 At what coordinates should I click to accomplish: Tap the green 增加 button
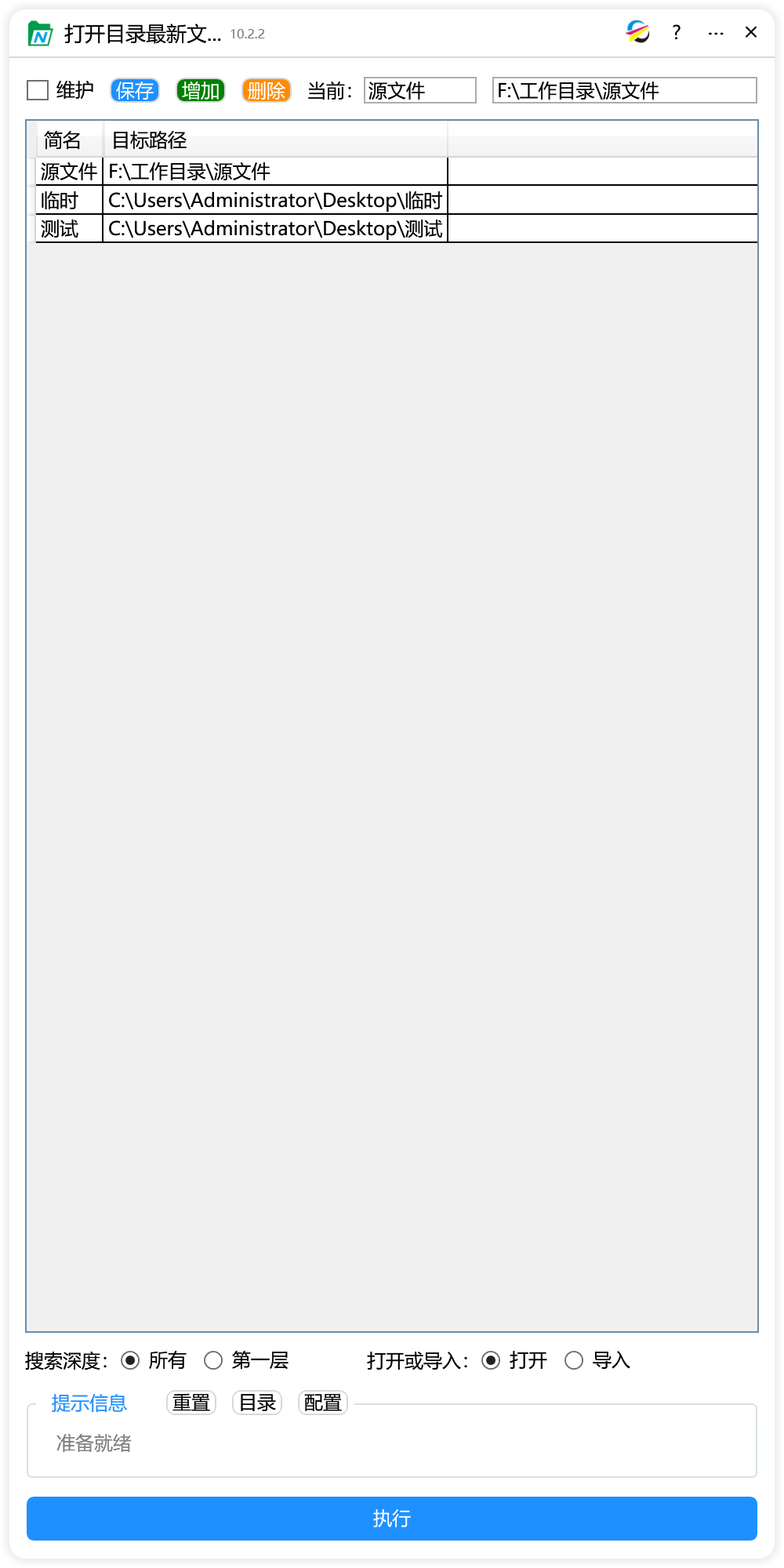tap(201, 91)
